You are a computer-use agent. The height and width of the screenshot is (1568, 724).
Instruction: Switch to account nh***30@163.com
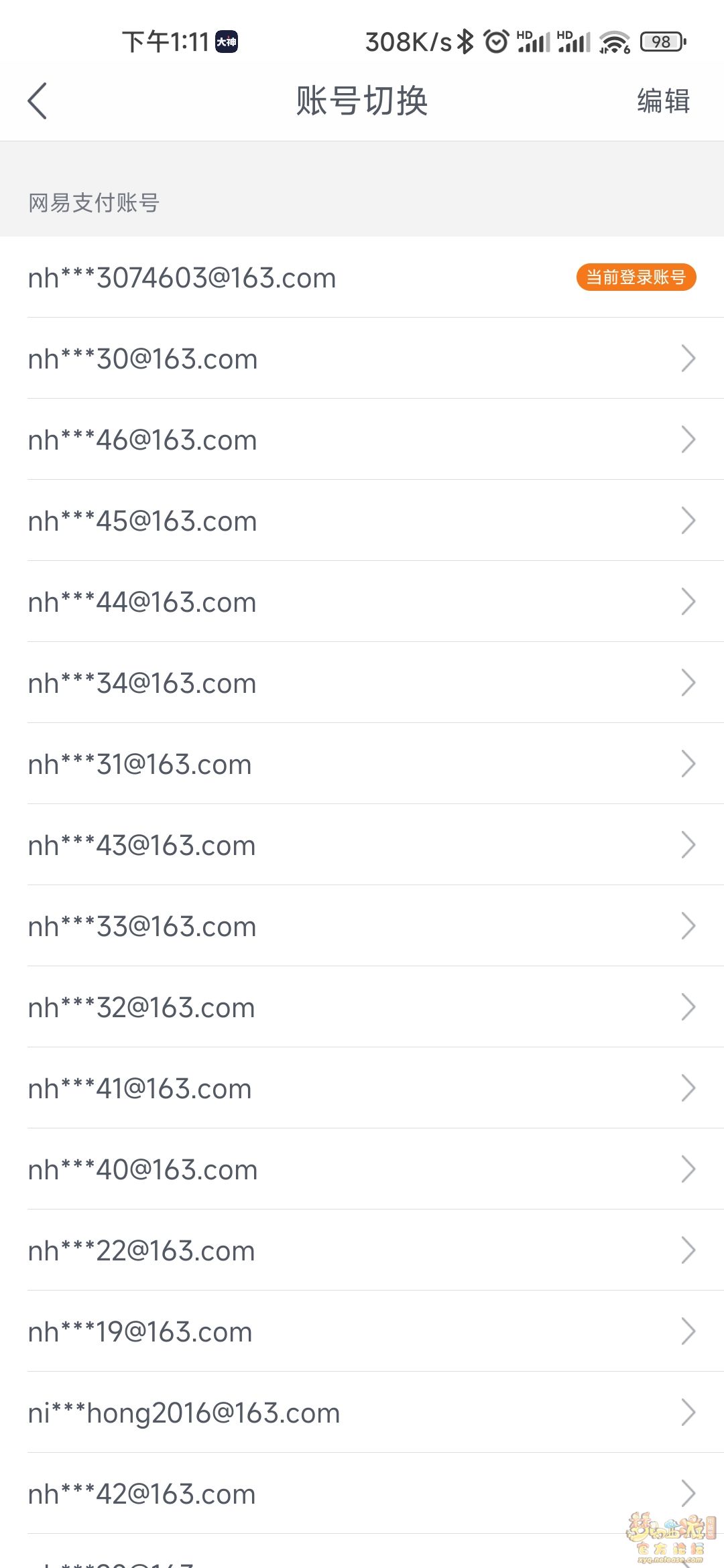pos(362,358)
